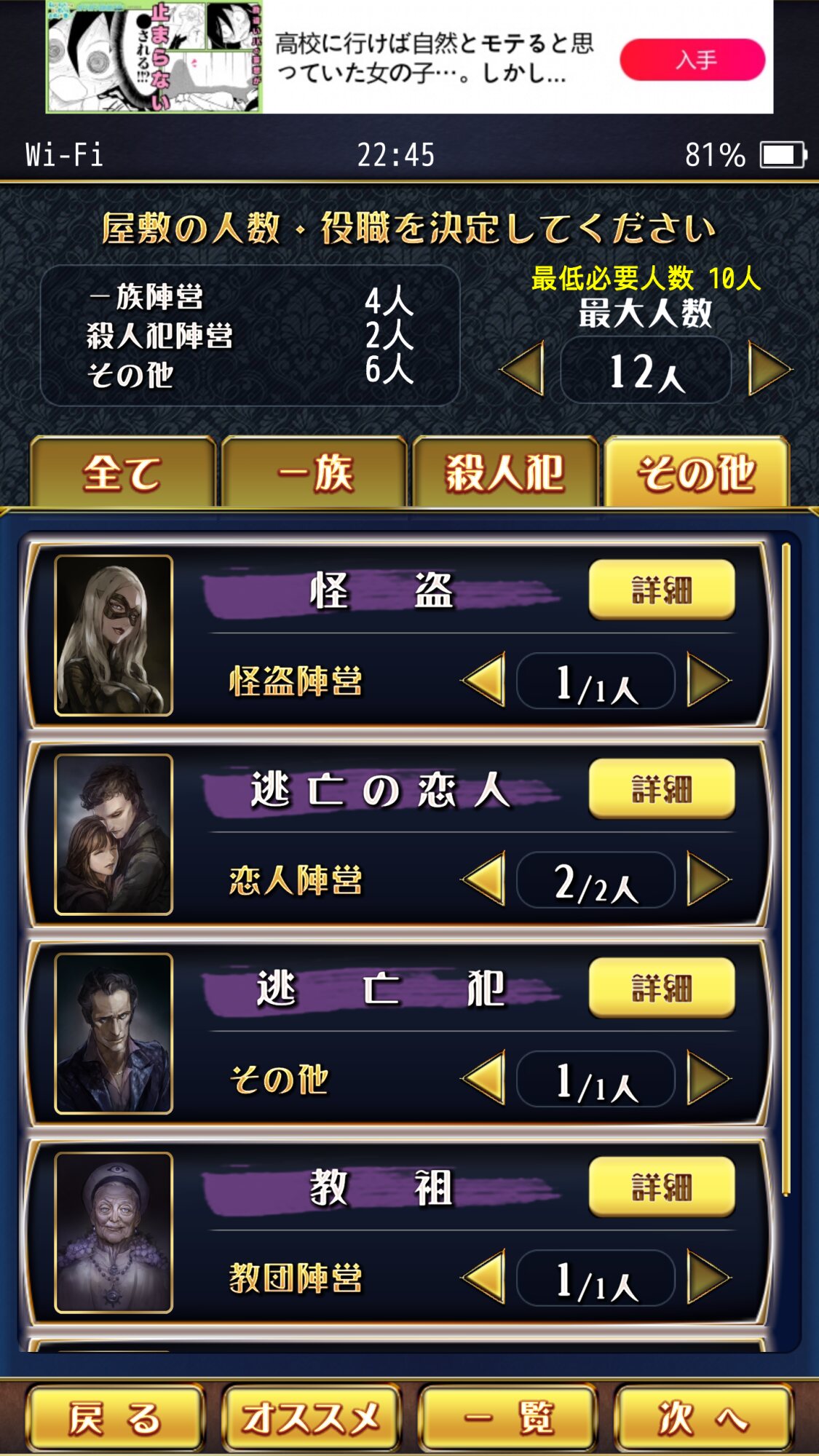Increase the 最大人数 player count
The height and width of the screenshot is (1456, 819).
tap(770, 370)
